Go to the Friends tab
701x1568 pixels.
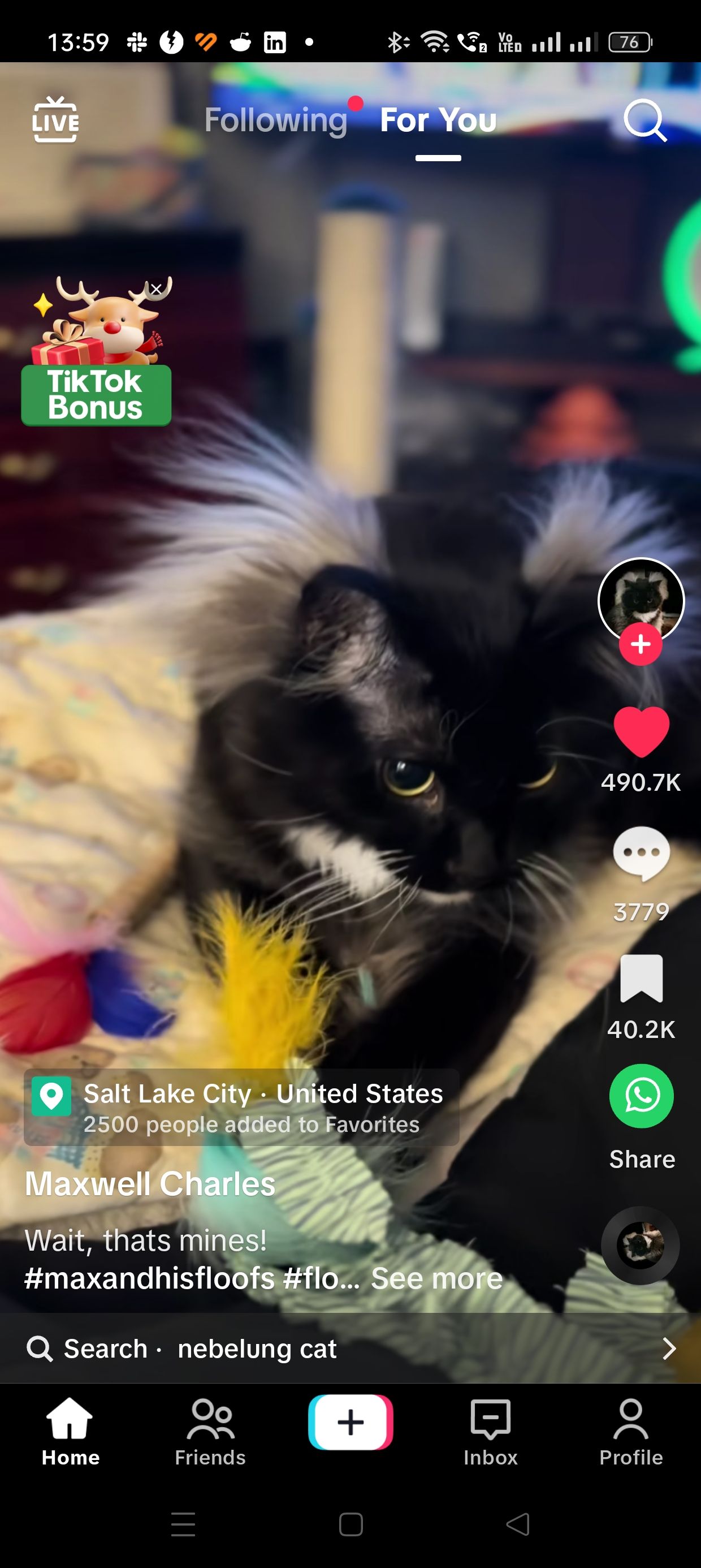210,1432
